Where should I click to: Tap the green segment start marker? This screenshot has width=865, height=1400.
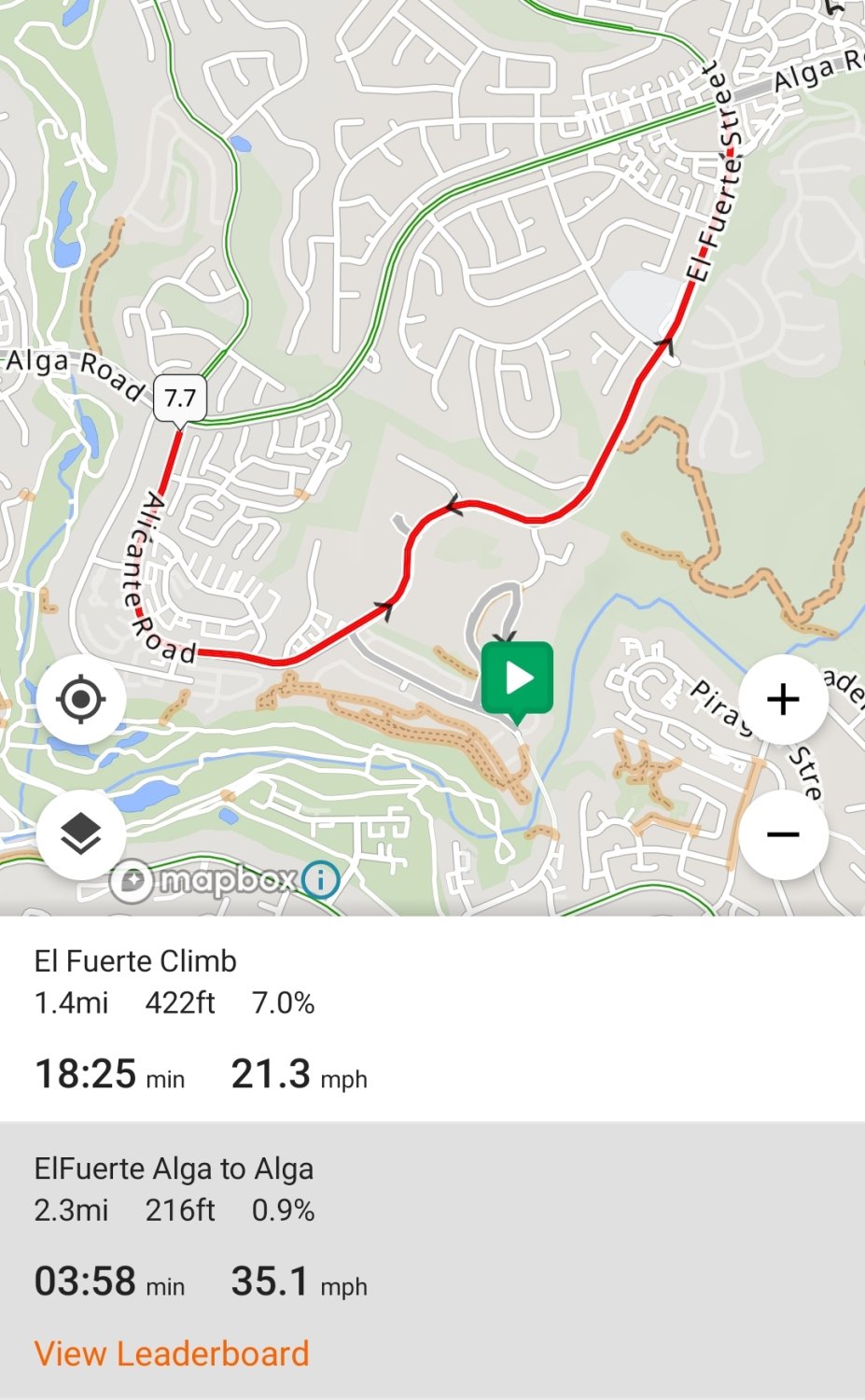click(517, 679)
